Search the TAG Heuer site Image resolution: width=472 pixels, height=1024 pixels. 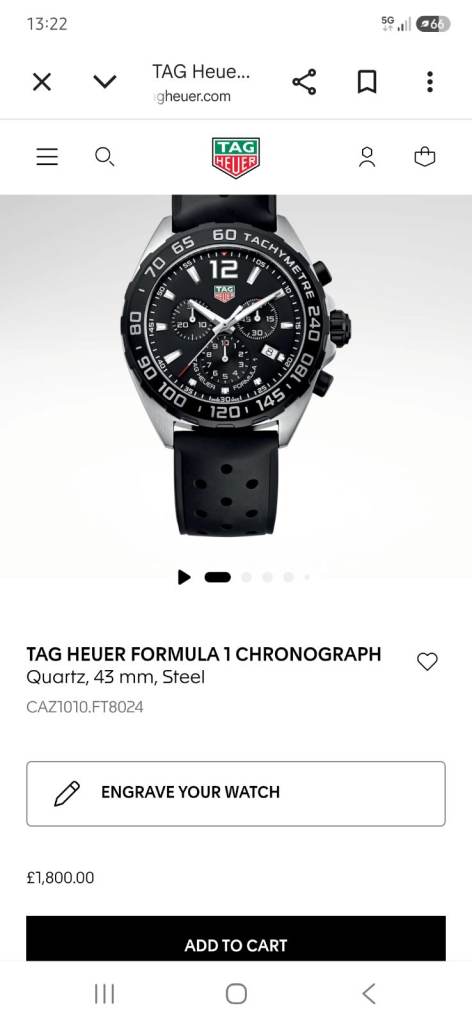[104, 157]
